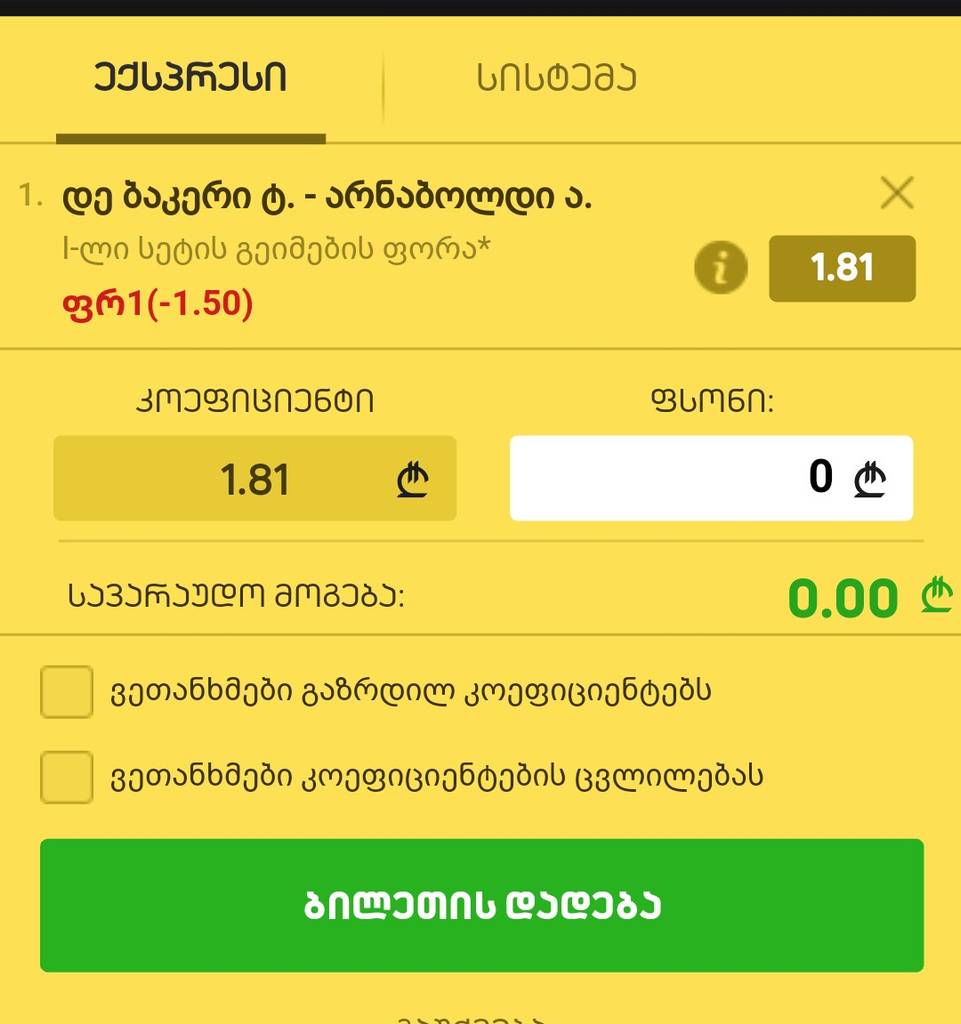Screen dimensions: 961x1024
Task: Check the accept coefficient changes option
Action: click(x=65, y=775)
